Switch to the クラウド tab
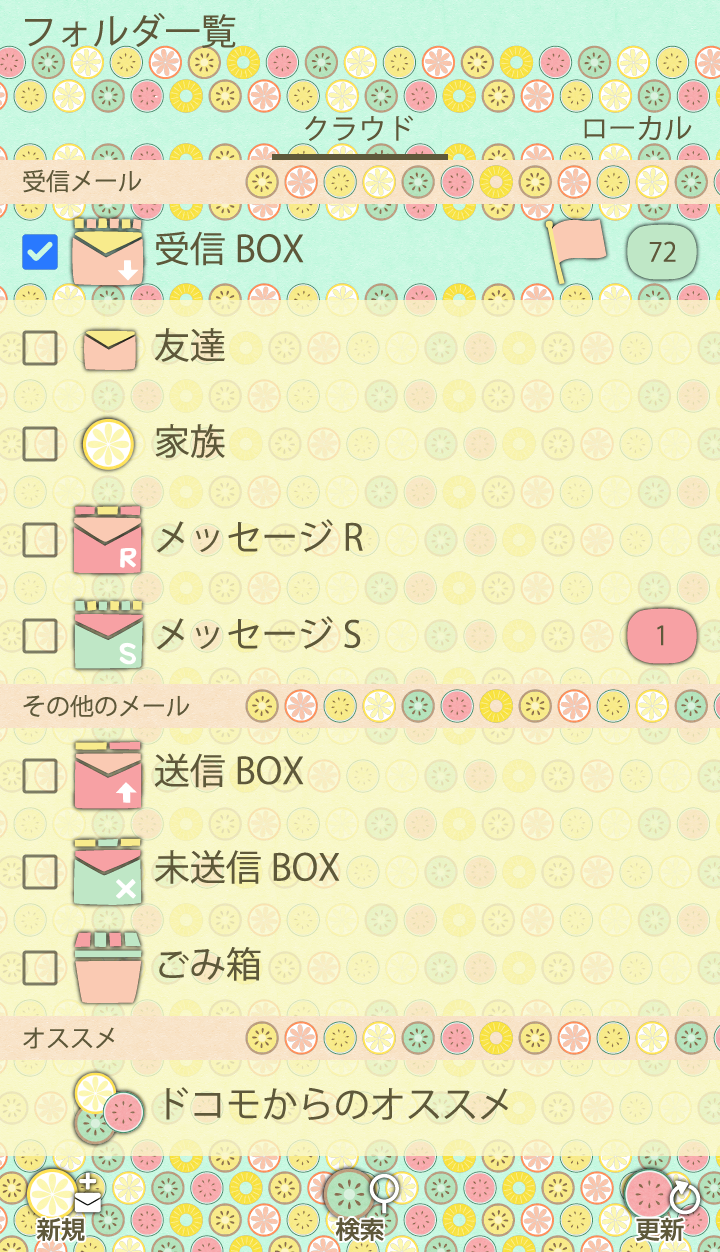 click(359, 130)
